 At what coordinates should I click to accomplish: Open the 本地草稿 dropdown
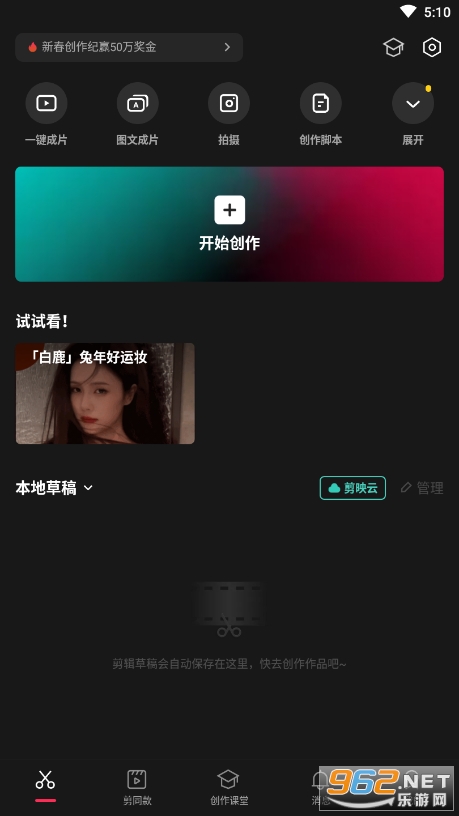coord(54,488)
